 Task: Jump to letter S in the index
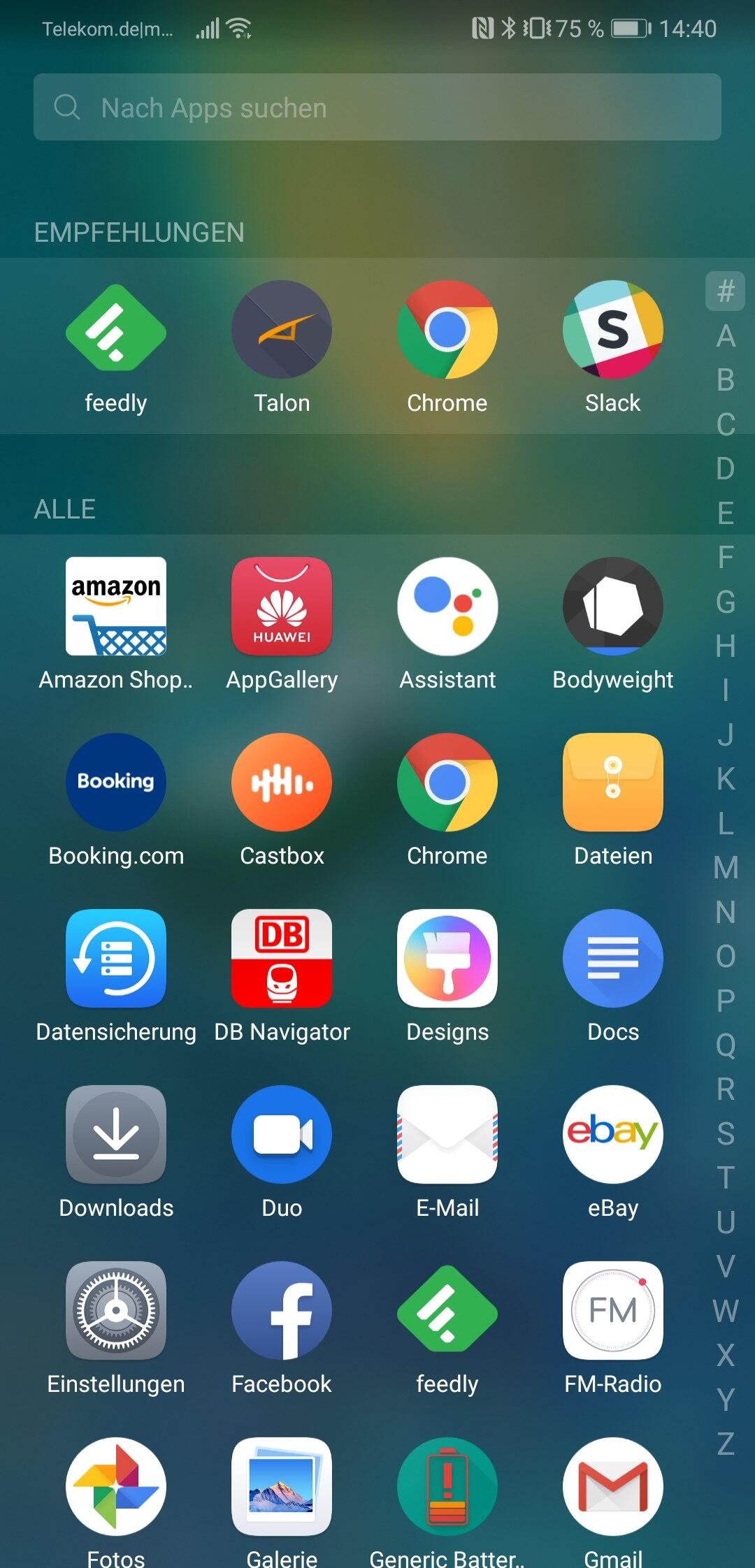pyautogui.click(x=726, y=1133)
